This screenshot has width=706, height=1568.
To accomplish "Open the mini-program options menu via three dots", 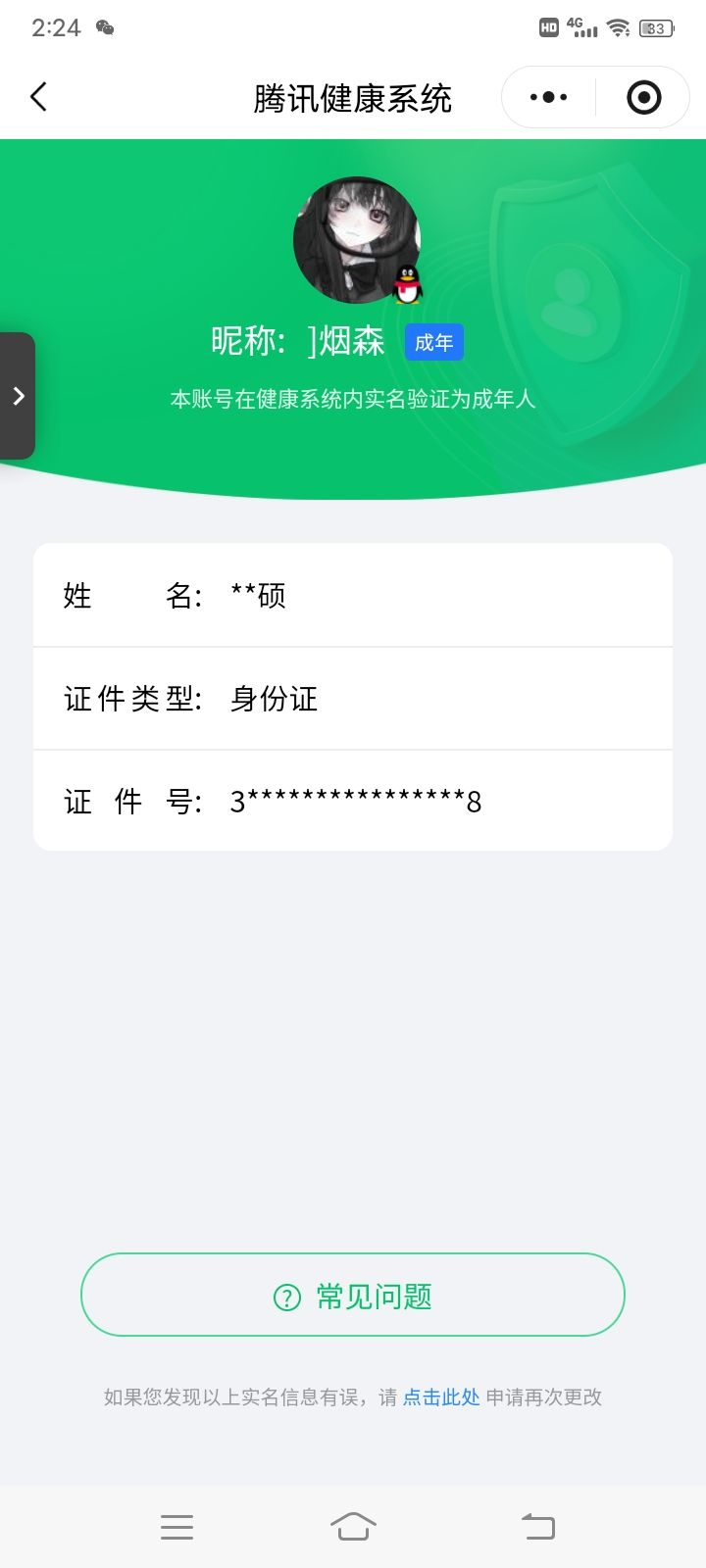I will pyautogui.click(x=546, y=96).
